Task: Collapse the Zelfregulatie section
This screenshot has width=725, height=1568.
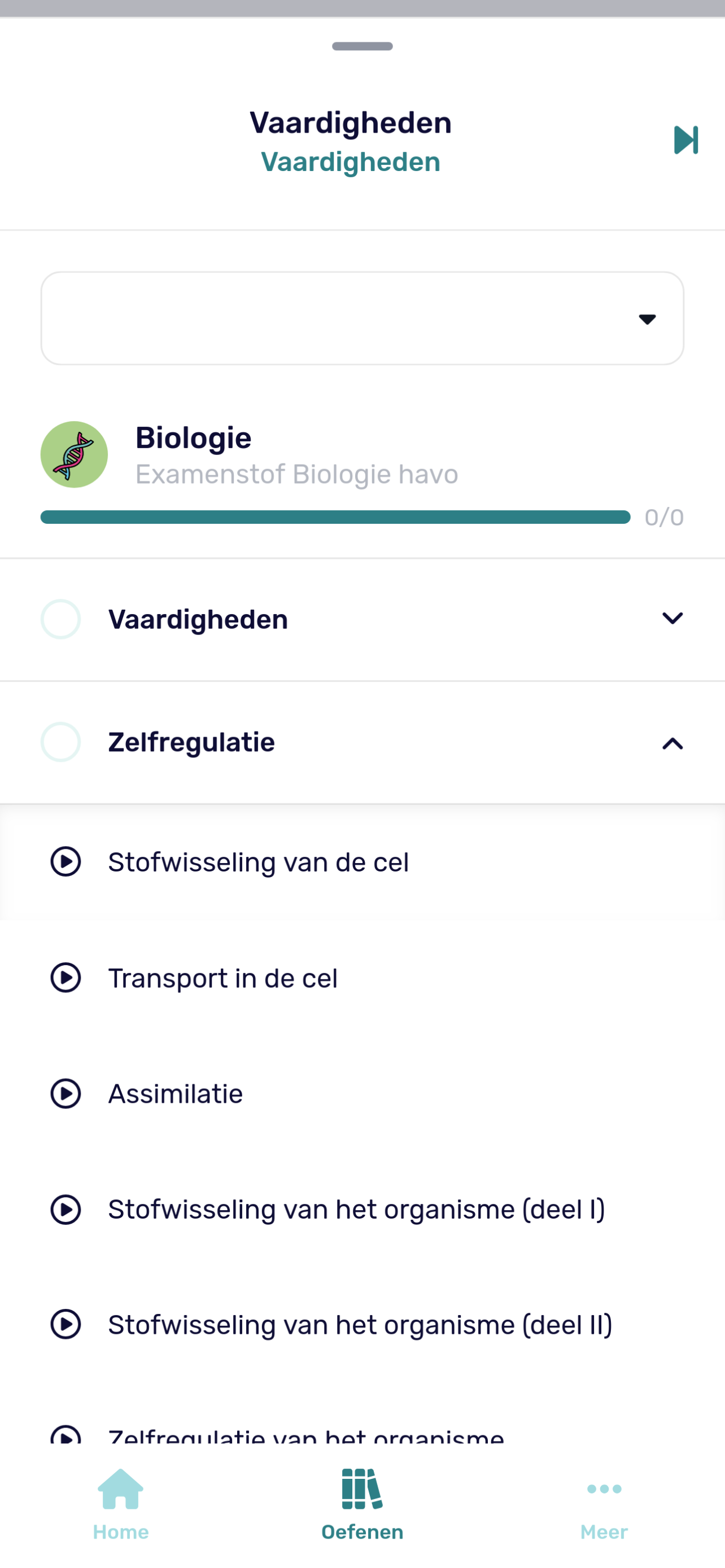Action: click(362, 743)
